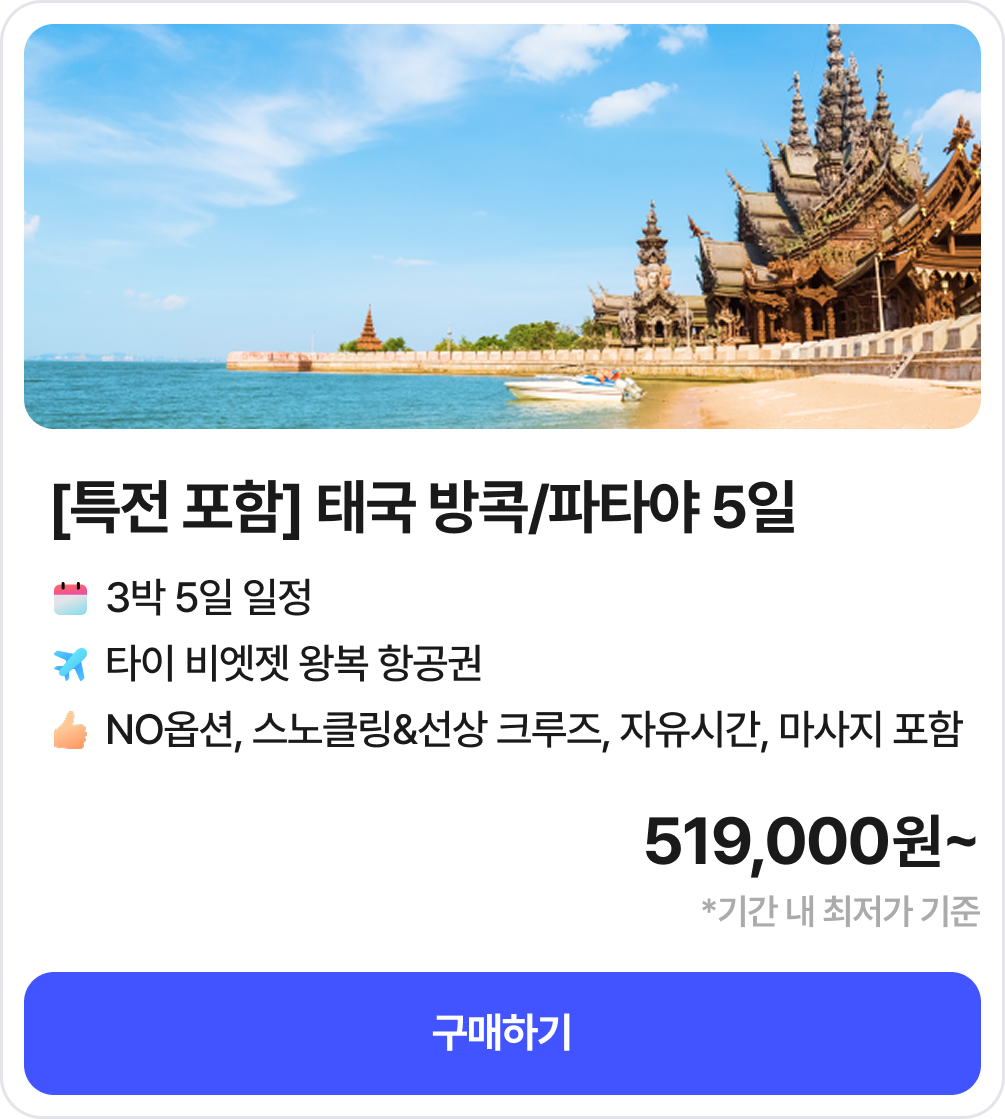
Task: Open the 태국 방콕/파타야 5일 package photo
Action: click(502, 226)
